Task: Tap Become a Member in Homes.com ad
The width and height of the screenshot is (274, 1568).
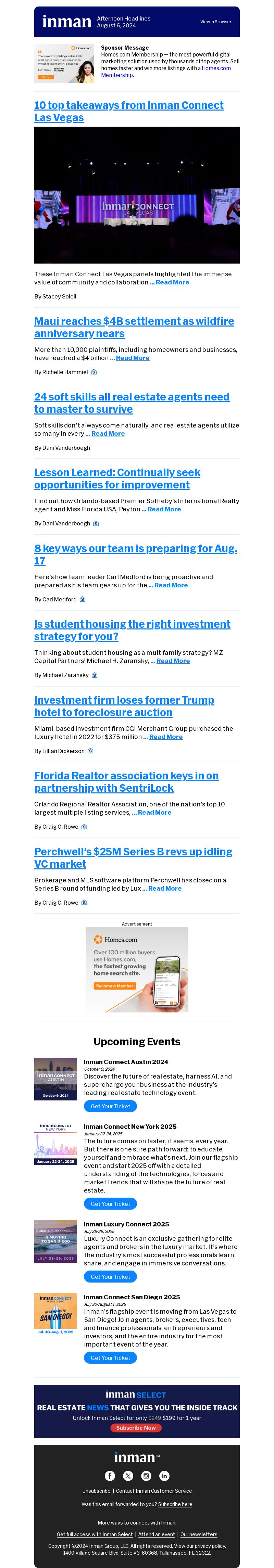Action: coord(114,985)
